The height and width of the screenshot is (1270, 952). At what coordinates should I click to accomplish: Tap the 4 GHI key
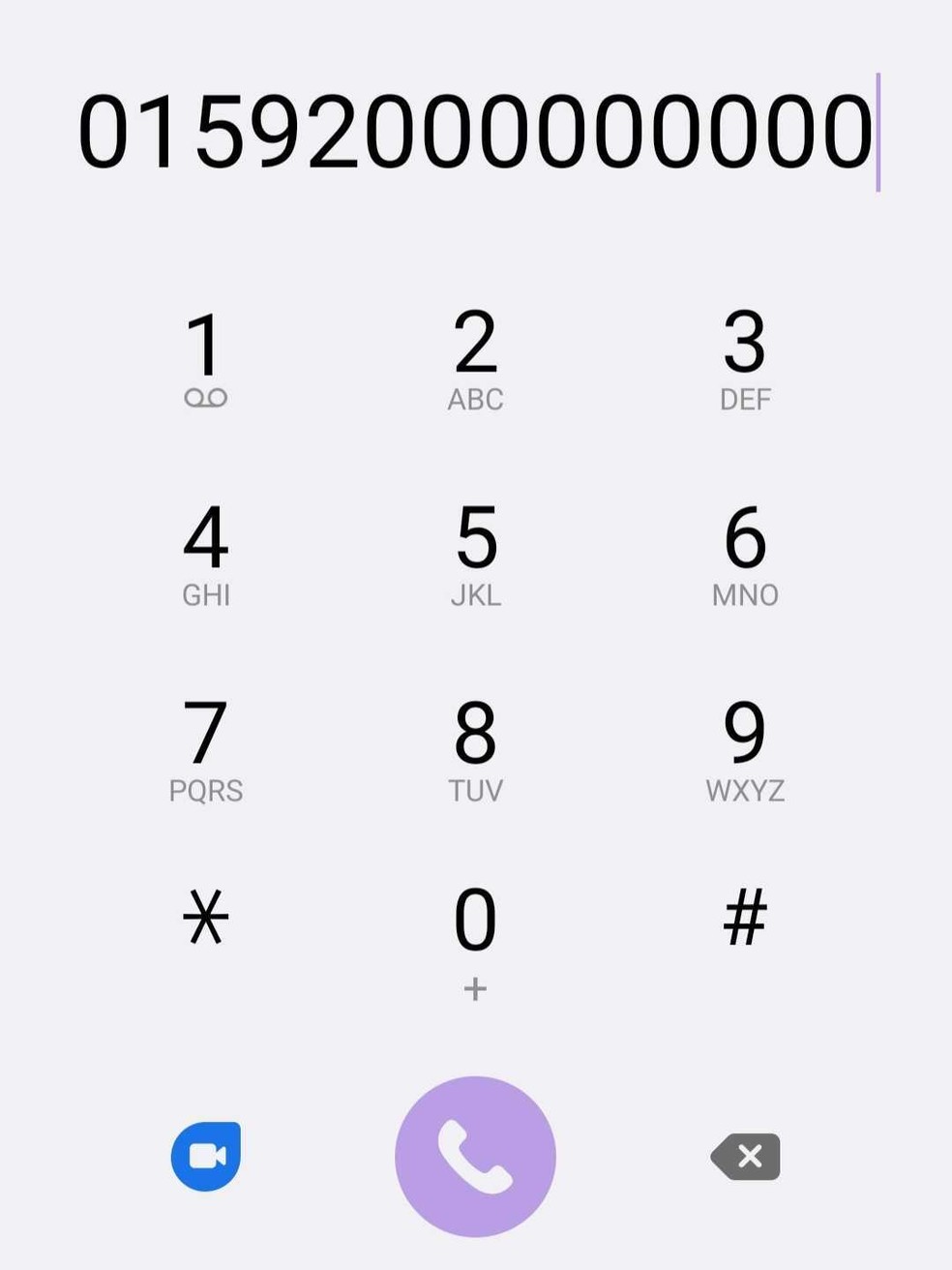click(205, 554)
